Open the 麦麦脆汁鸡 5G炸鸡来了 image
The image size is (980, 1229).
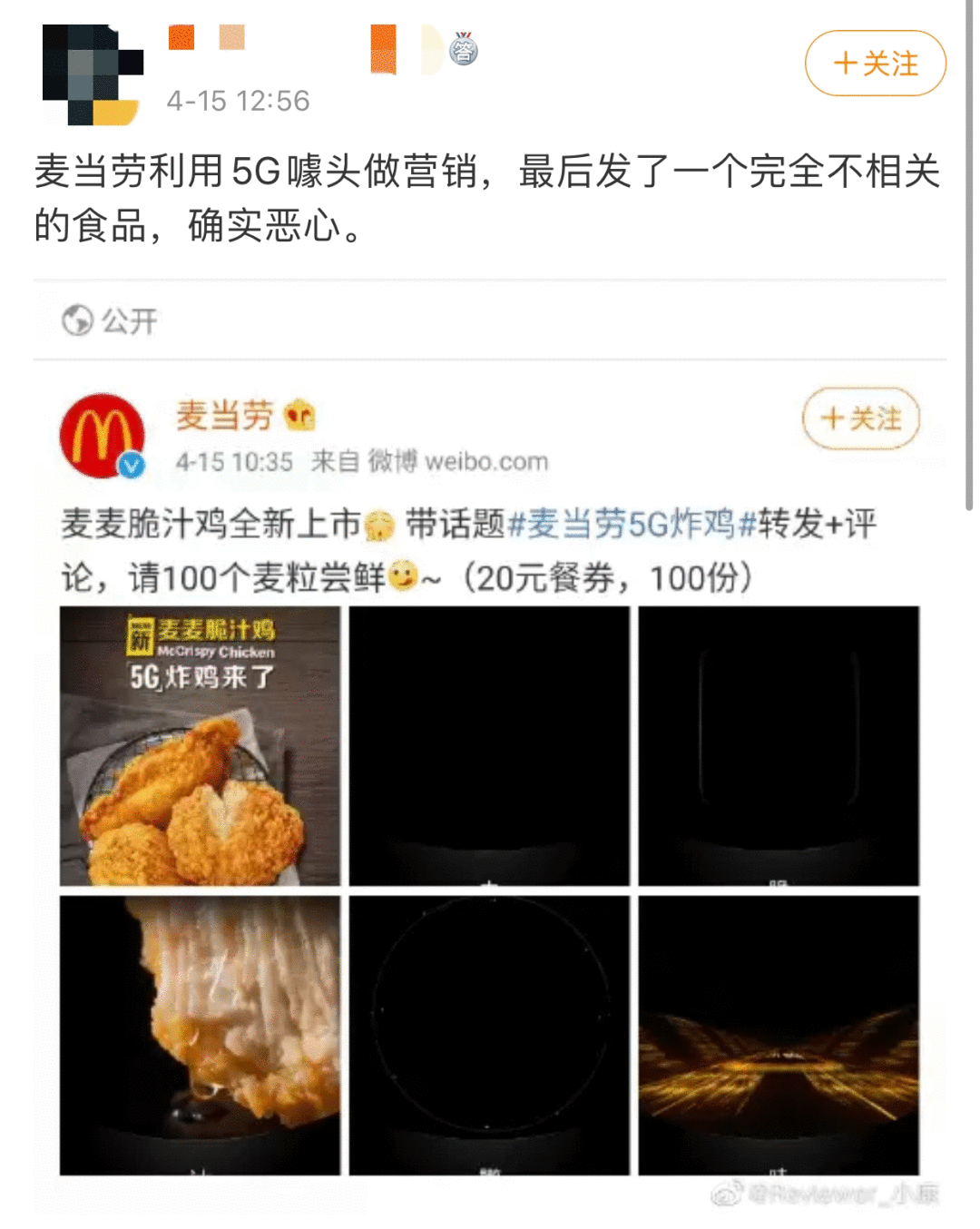click(x=200, y=745)
